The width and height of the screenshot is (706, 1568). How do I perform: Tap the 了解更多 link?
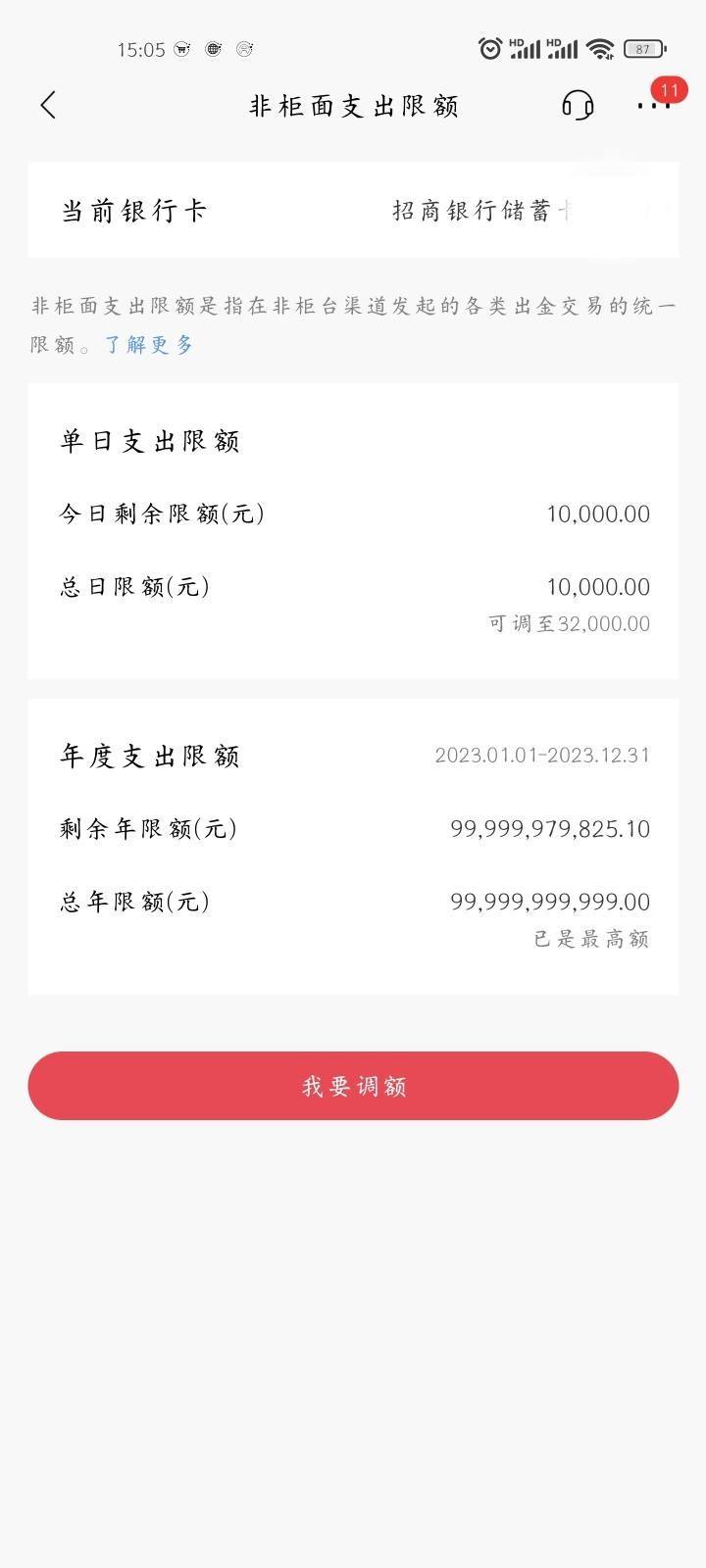point(149,345)
